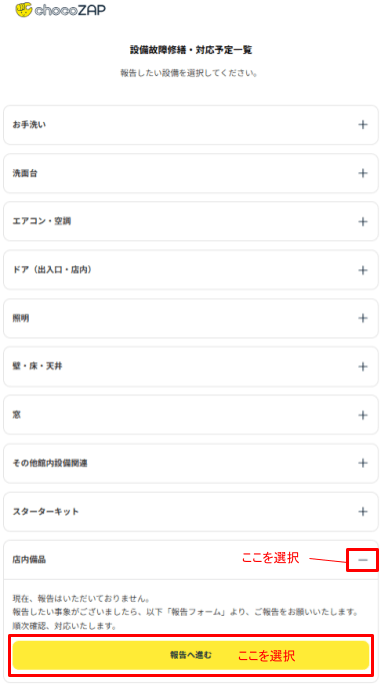The height and width of the screenshot is (687, 384).
Task: Expand ドア（出入口・店内） row
Action: pyautogui.click(x=191, y=270)
